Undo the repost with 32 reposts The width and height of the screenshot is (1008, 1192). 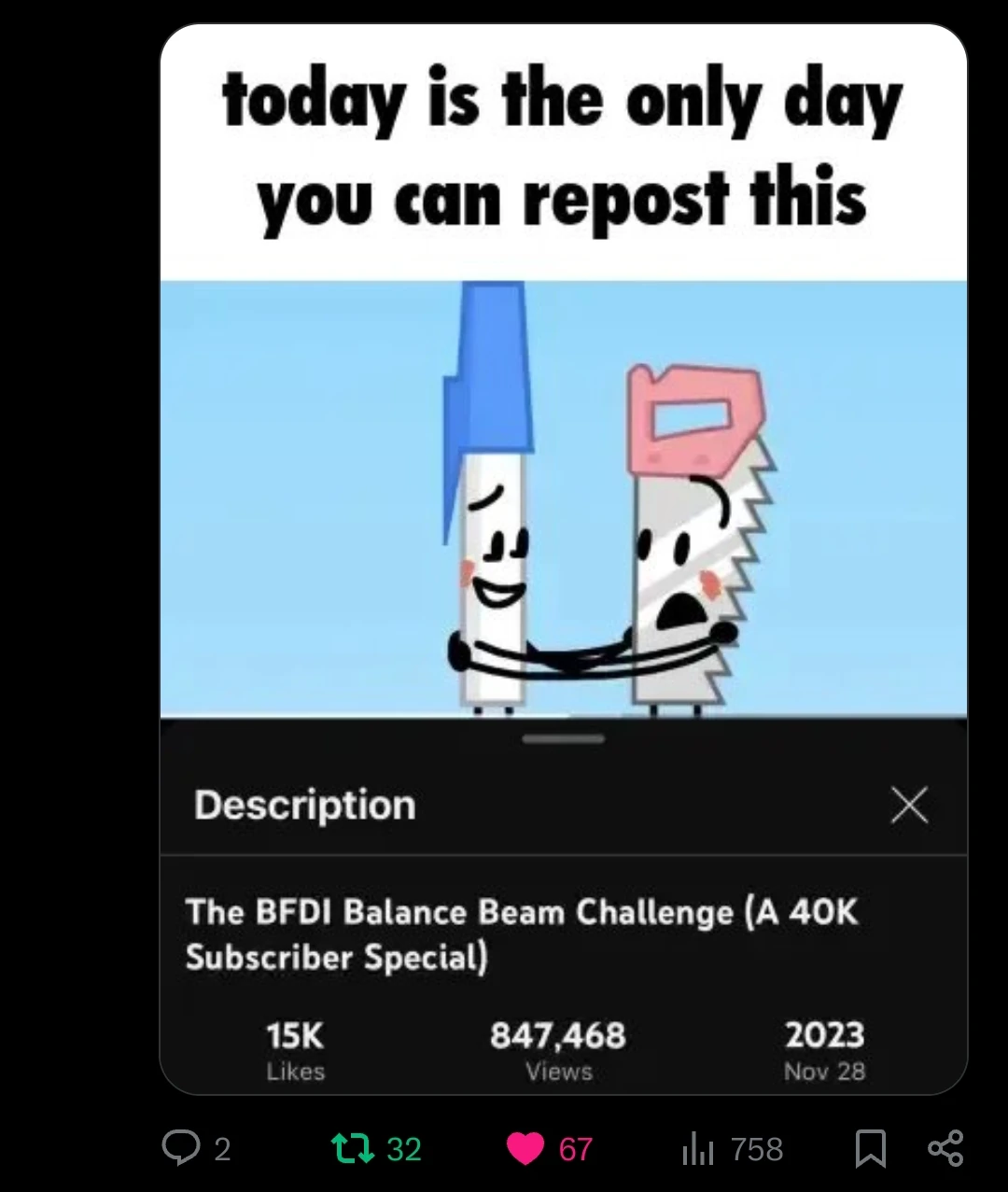click(x=353, y=1148)
